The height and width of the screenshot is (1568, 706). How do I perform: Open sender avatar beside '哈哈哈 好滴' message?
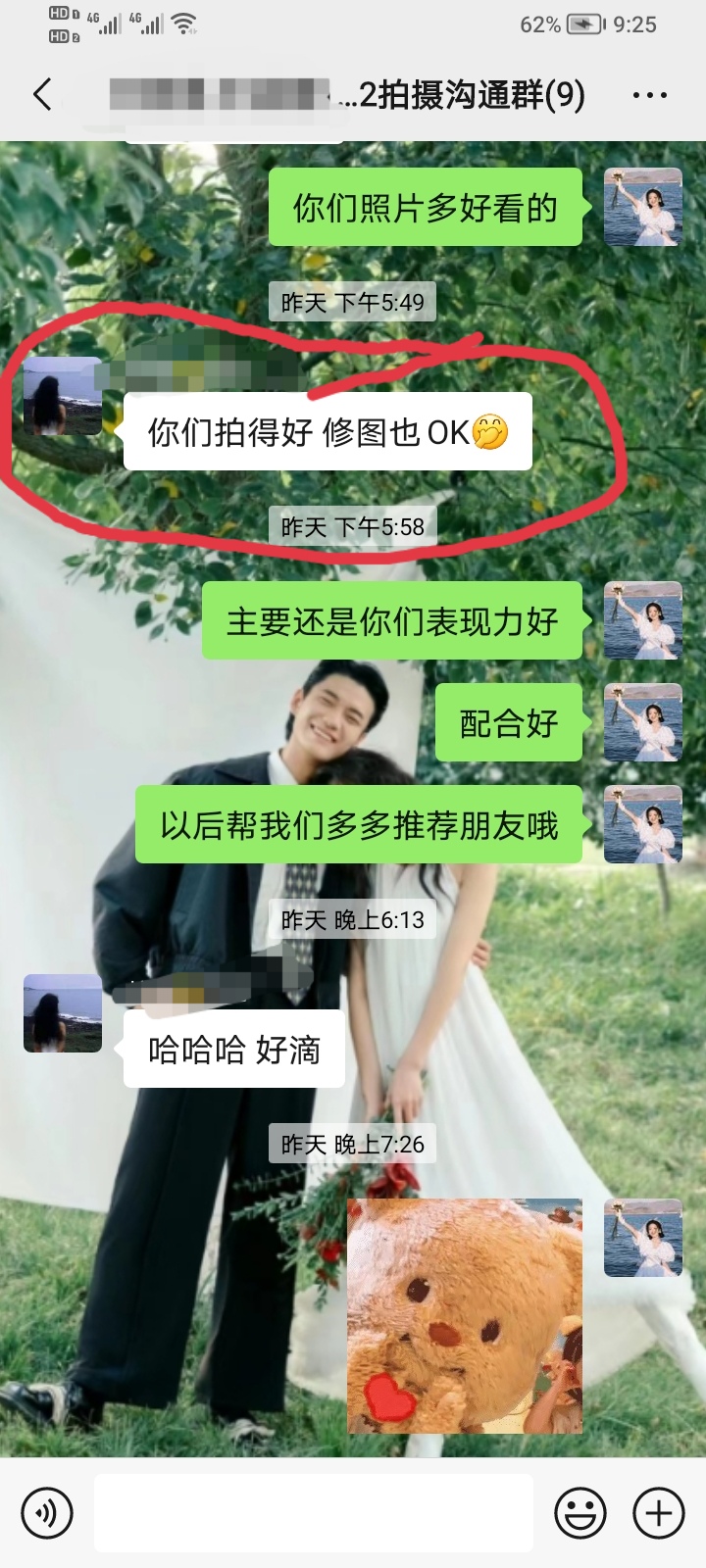pyautogui.click(x=63, y=1013)
